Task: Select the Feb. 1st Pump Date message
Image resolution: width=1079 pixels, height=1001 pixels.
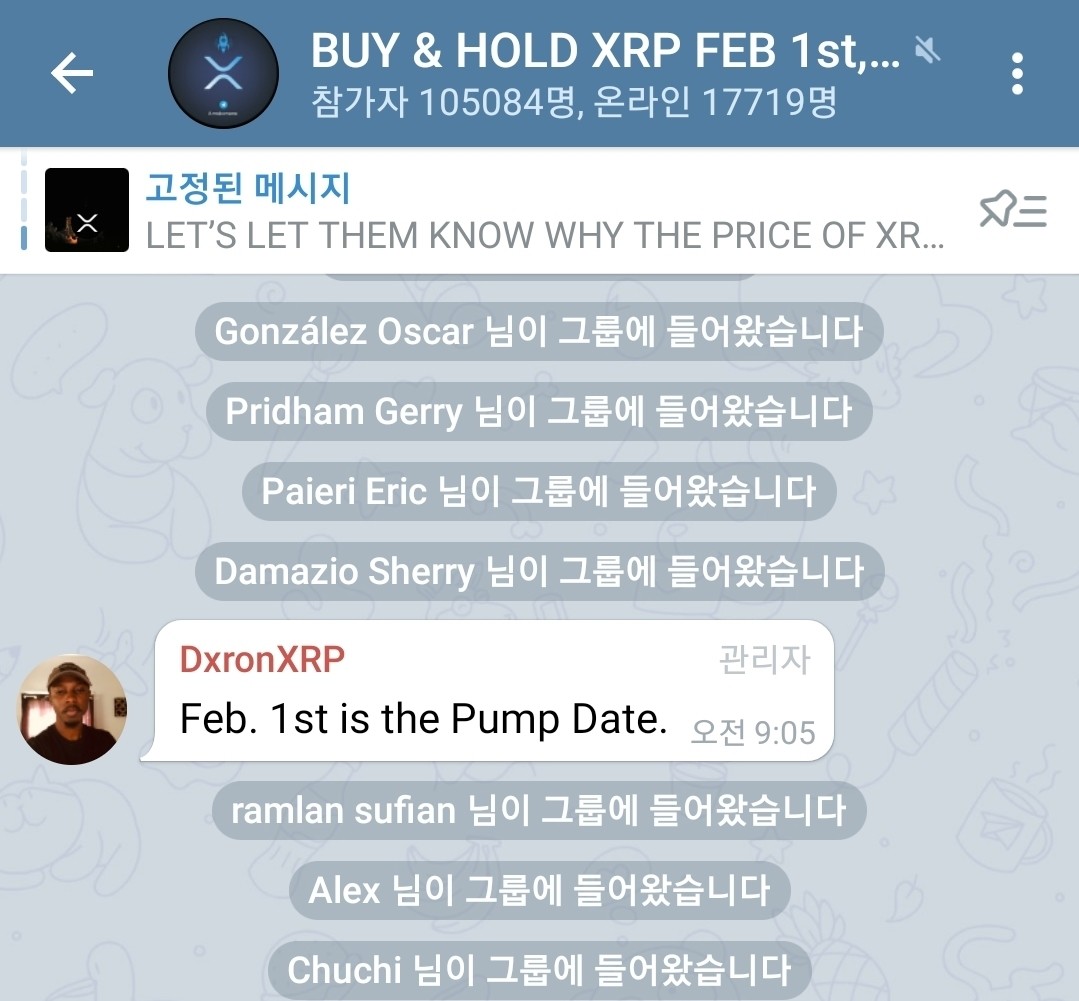Action: [423, 719]
